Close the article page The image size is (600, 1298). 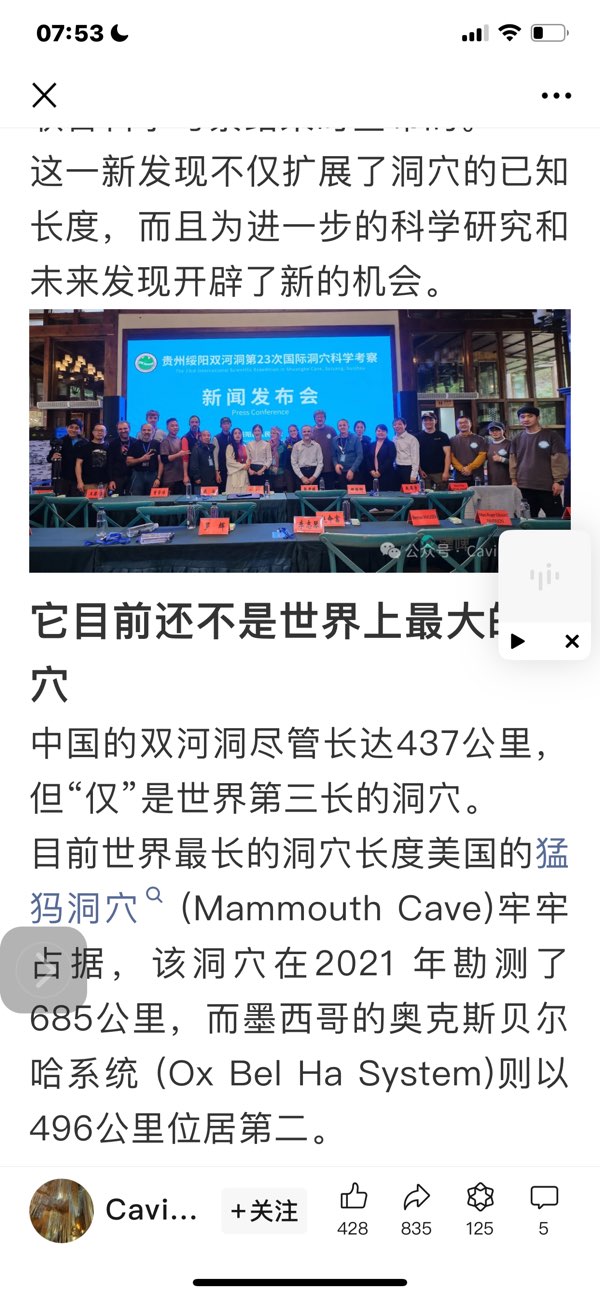44,95
